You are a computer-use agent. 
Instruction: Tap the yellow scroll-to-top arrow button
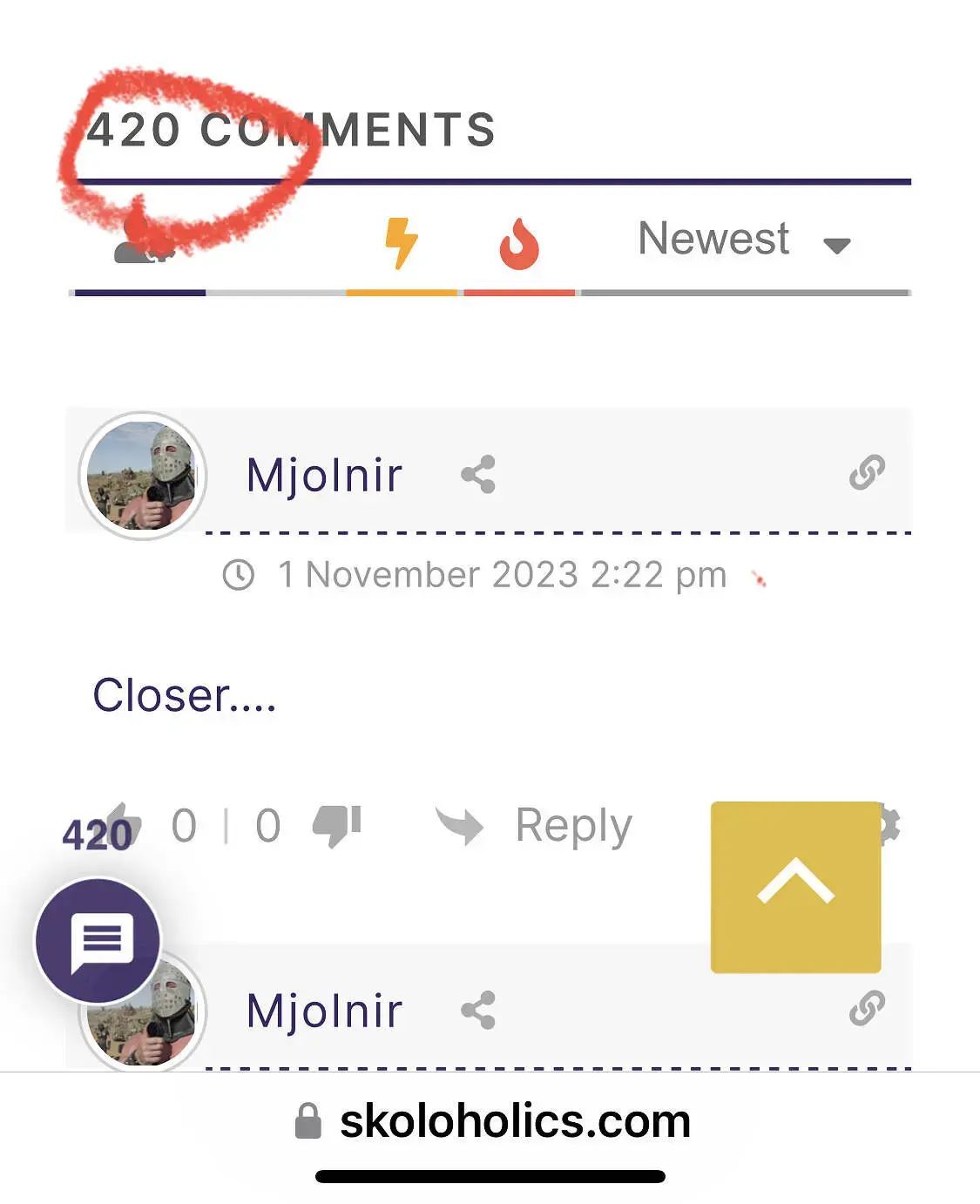pos(795,886)
